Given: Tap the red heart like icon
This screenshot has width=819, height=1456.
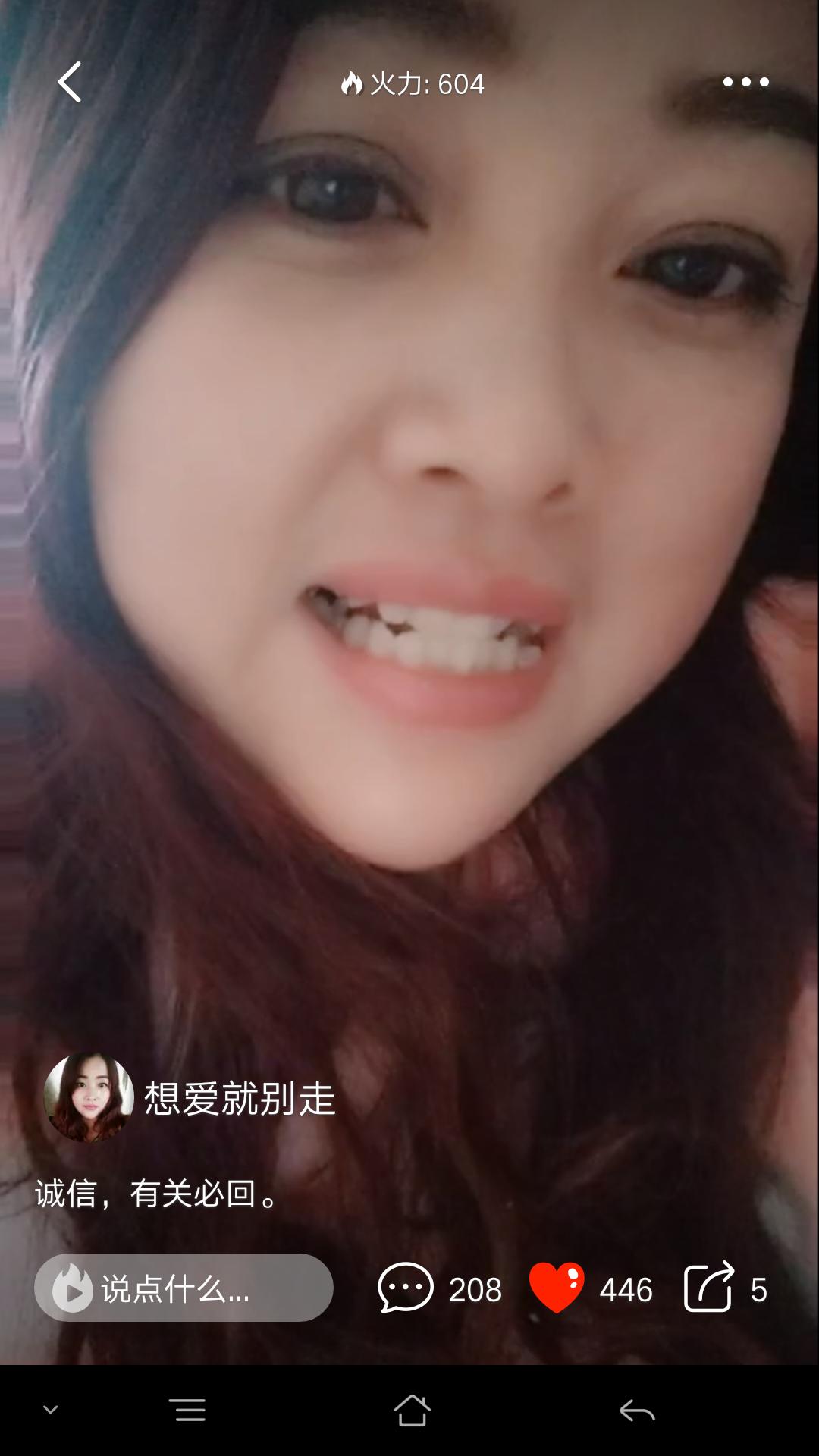Looking at the screenshot, I should click(557, 1288).
